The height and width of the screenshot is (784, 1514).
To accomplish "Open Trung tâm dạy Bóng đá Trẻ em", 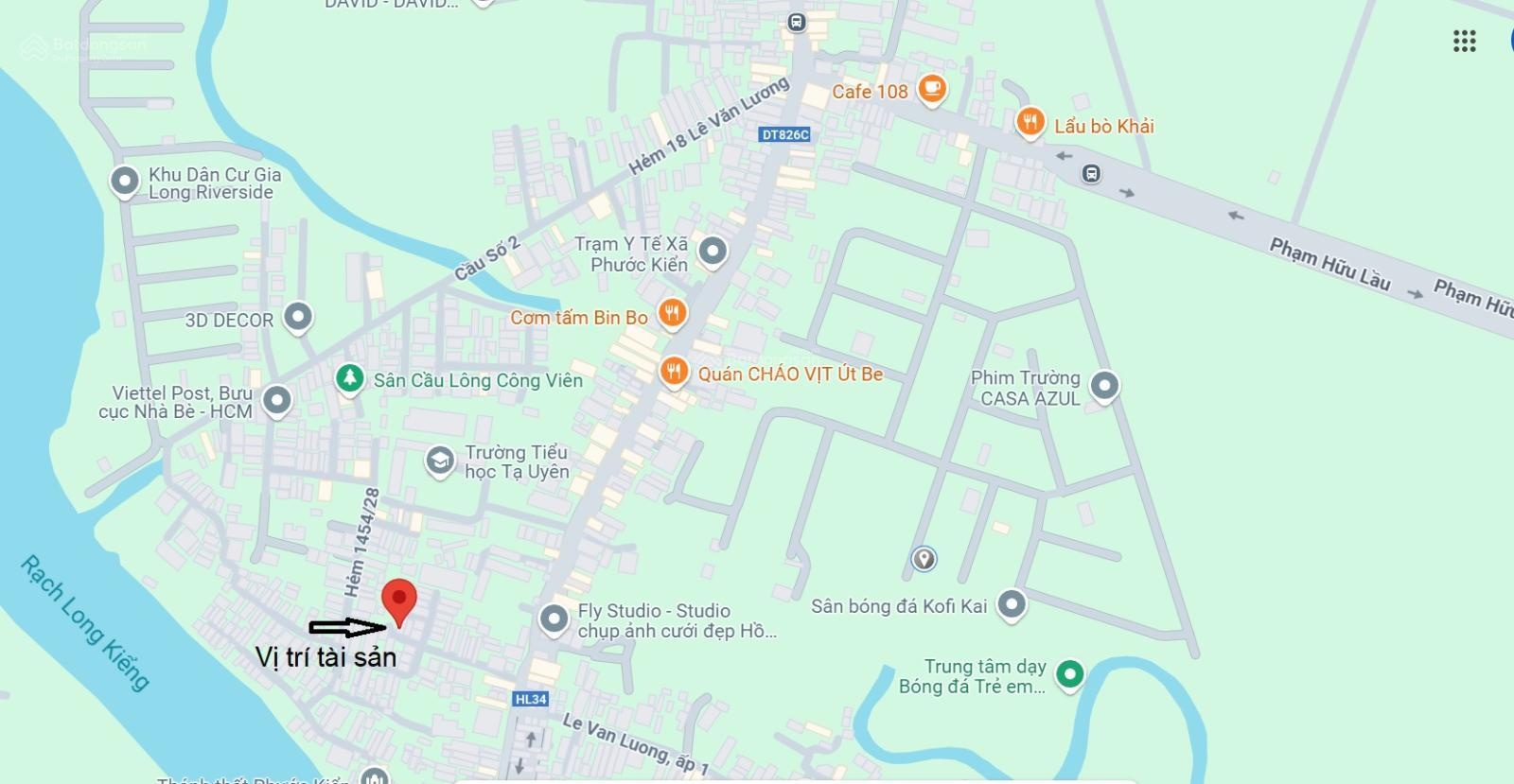I will tap(1069, 673).
